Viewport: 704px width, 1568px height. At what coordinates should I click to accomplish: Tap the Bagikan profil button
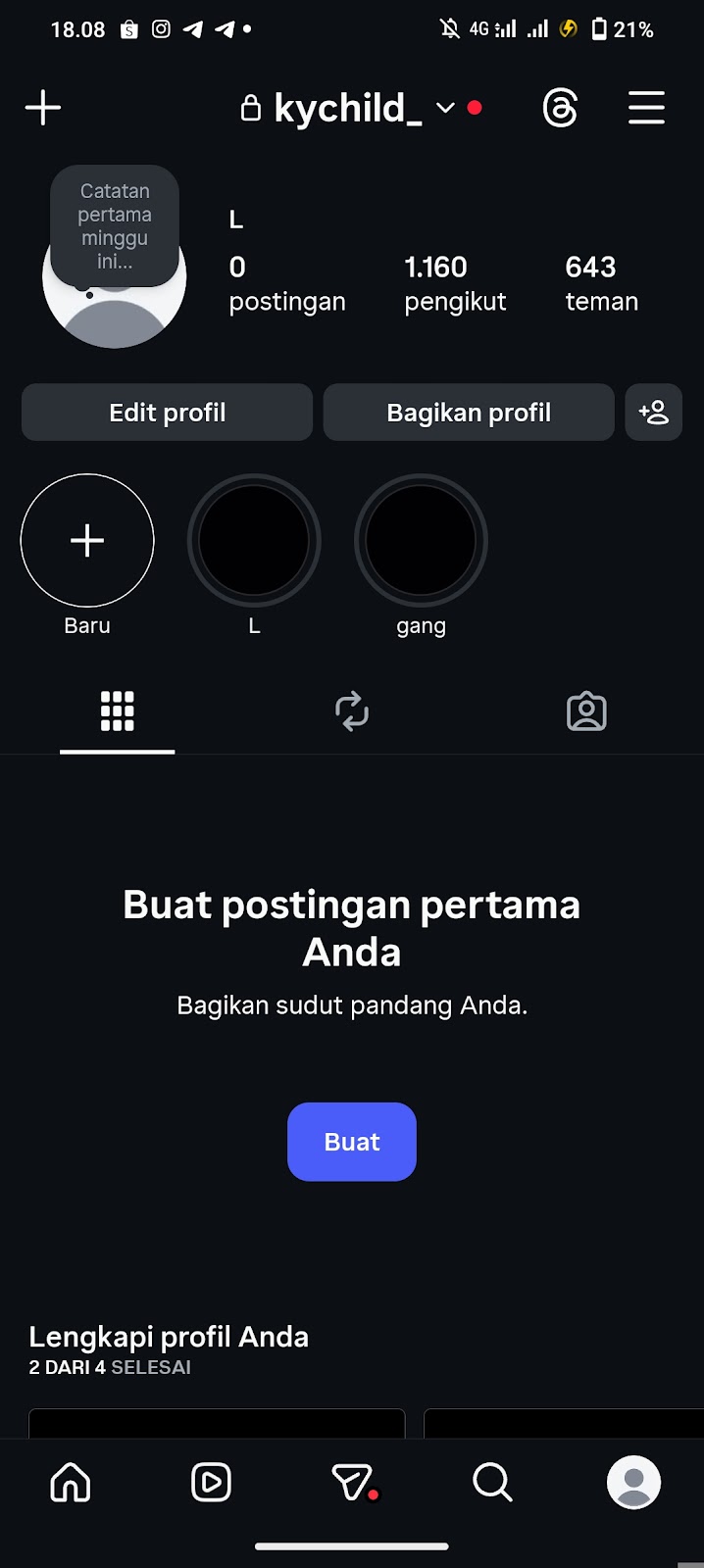tap(469, 413)
